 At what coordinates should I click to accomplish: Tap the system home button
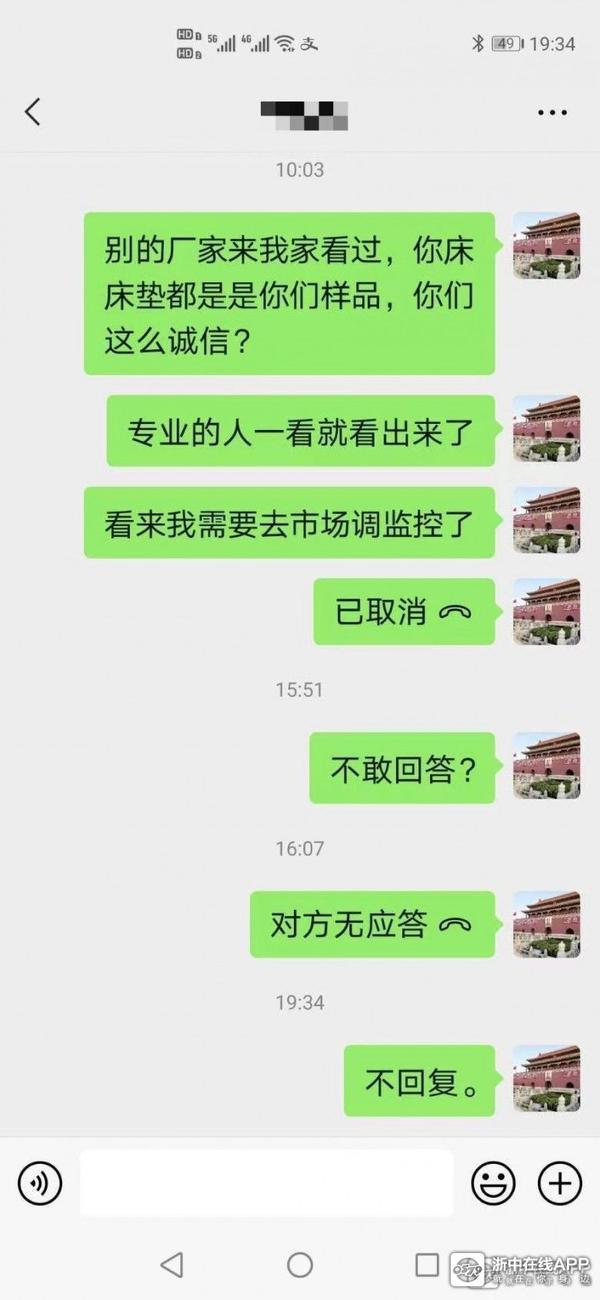pos(300,1265)
